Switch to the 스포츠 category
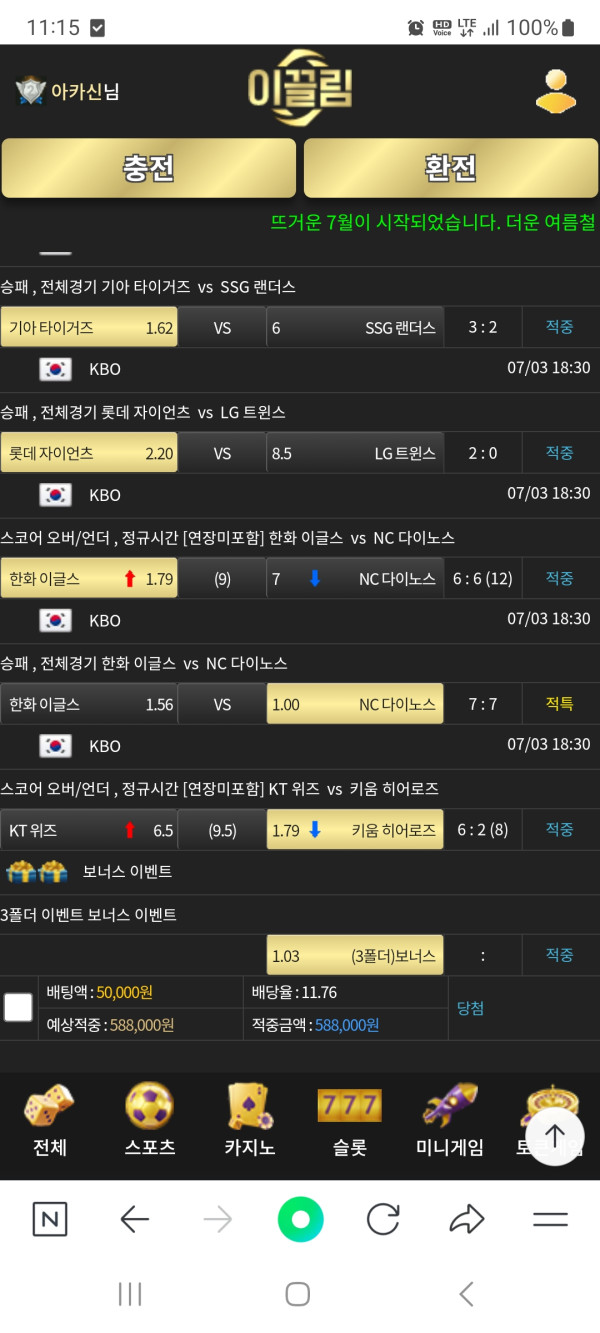600x1333 pixels. [x=150, y=1122]
